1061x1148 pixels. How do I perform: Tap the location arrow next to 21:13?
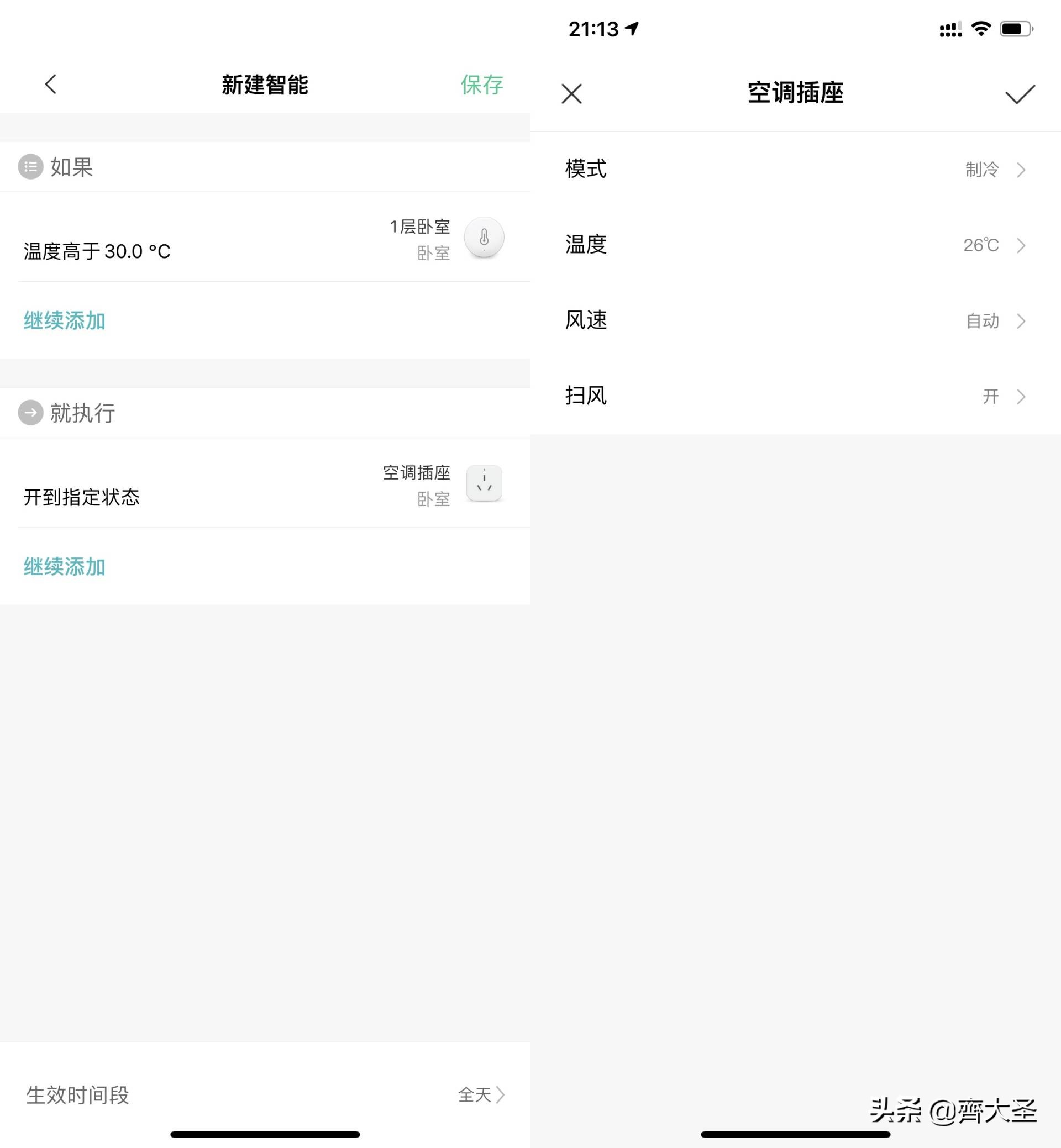click(x=632, y=29)
